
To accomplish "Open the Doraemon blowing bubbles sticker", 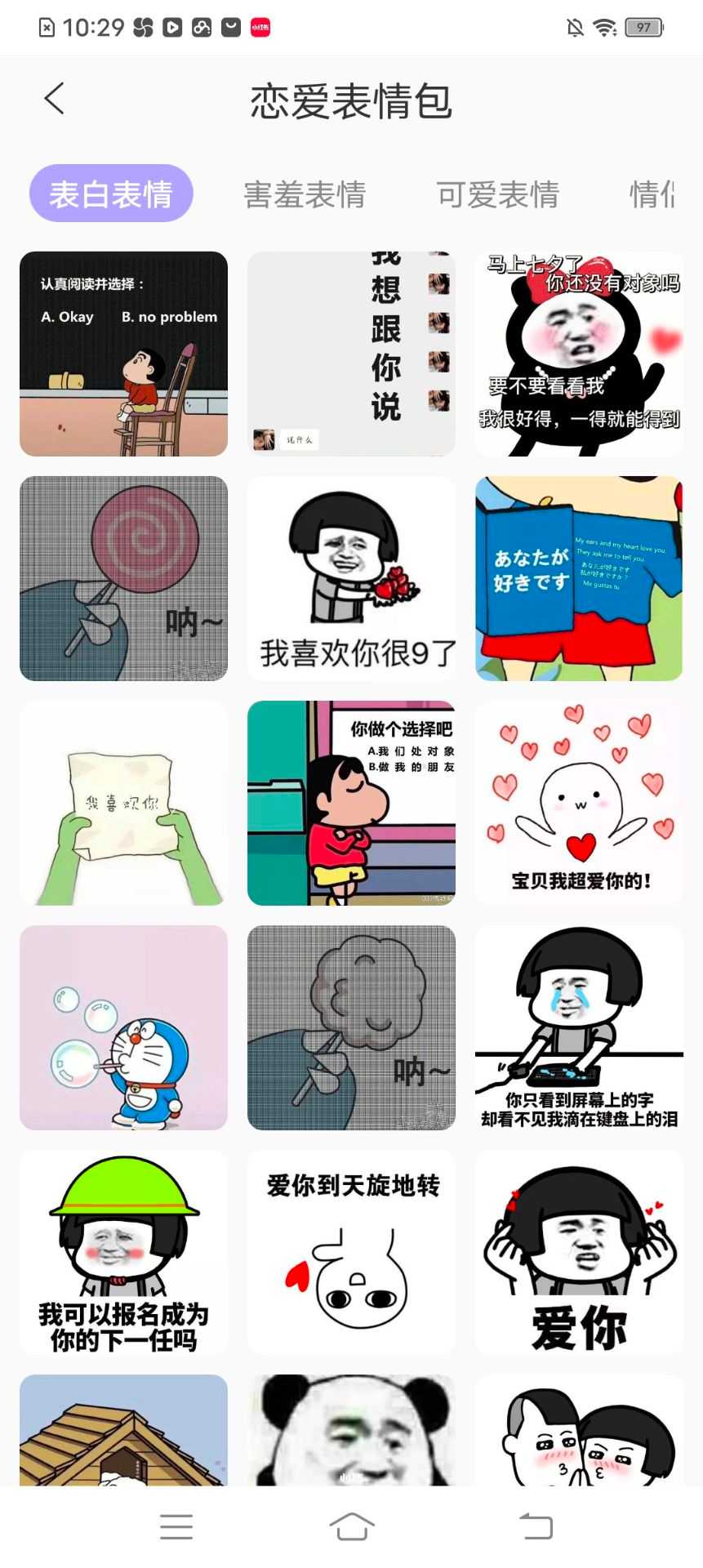I will tap(123, 1027).
